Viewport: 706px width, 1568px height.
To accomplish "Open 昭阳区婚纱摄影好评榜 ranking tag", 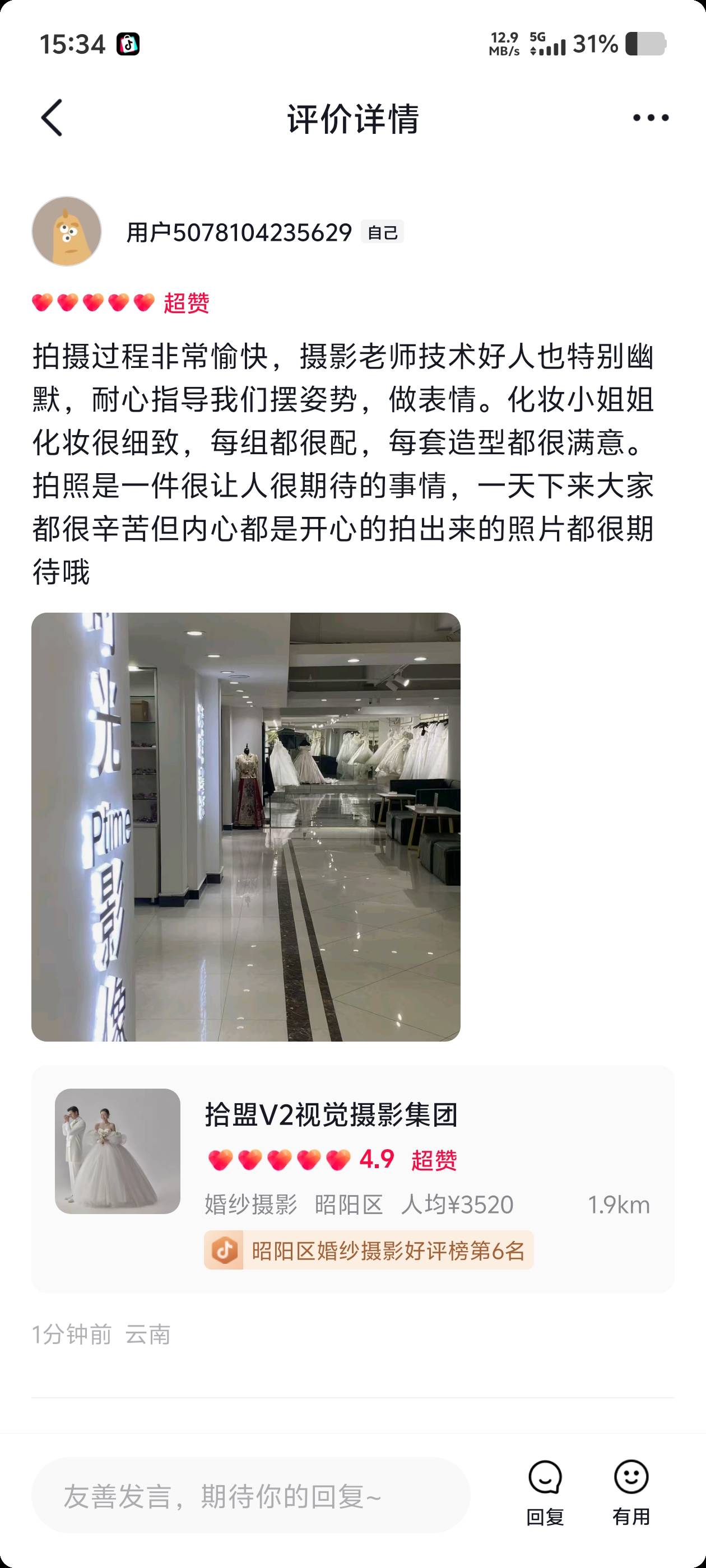I will coord(369,1251).
